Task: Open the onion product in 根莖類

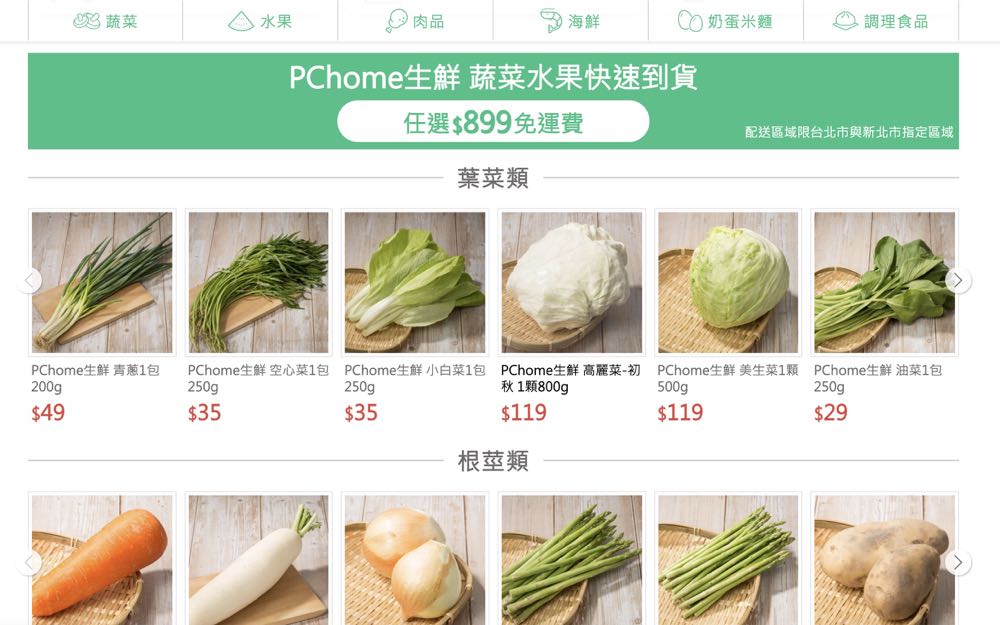Action: click(x=415, y=560)
